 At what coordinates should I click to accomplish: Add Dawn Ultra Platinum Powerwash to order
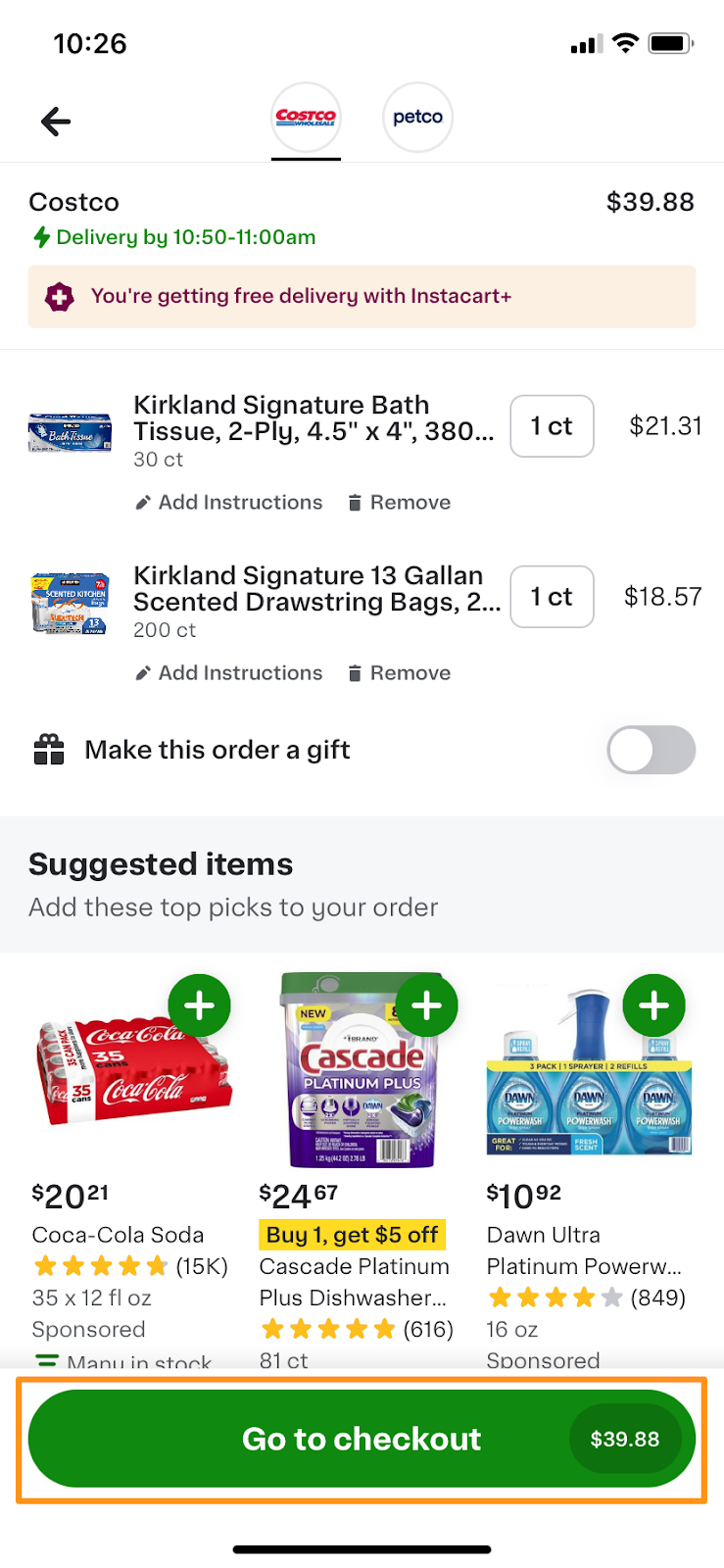(654, 1005)
